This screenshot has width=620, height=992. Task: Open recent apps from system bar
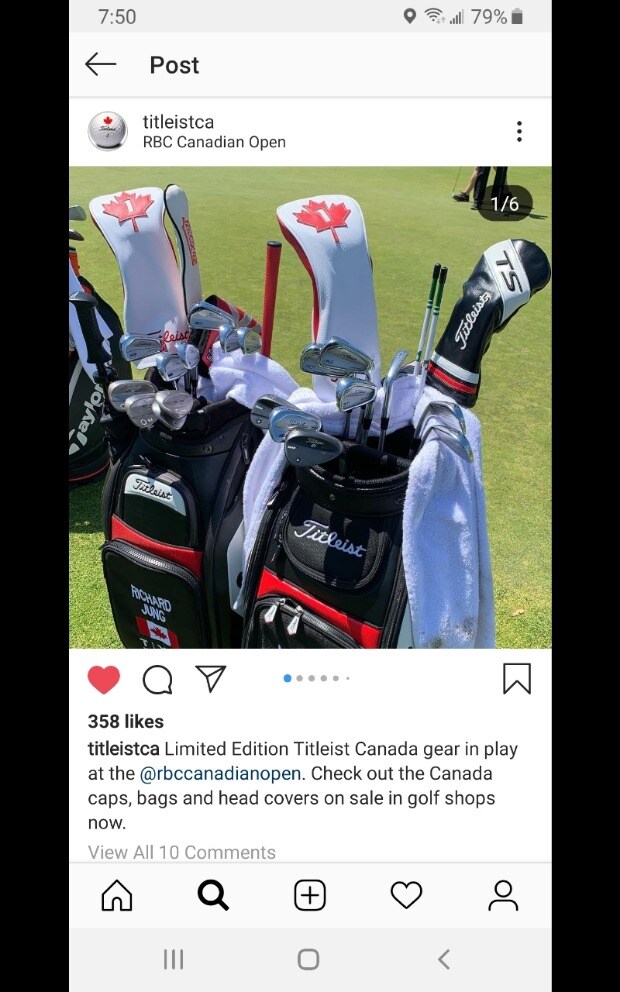pos(173,959)
